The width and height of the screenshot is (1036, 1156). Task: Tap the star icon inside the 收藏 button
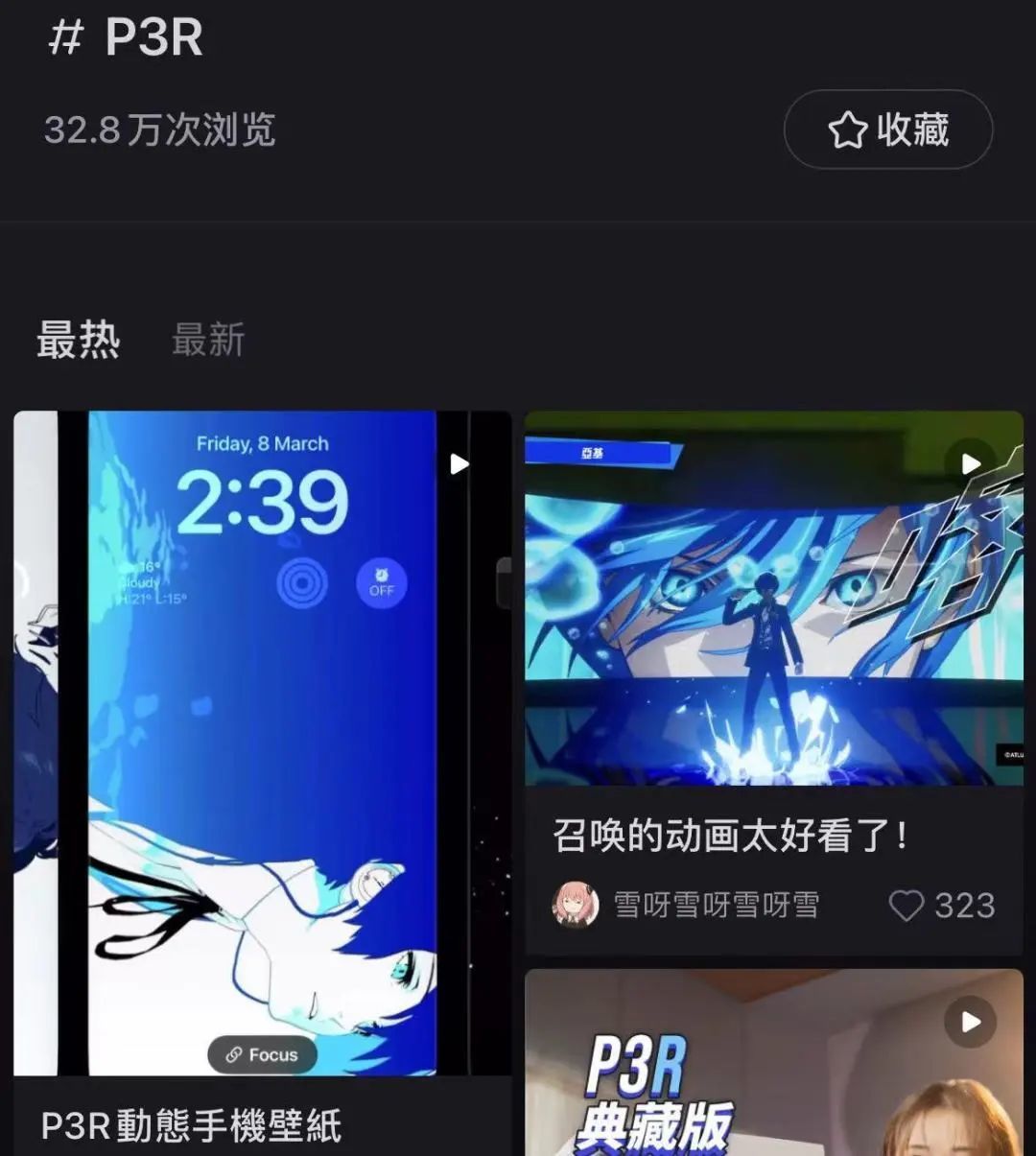point(848,129)
